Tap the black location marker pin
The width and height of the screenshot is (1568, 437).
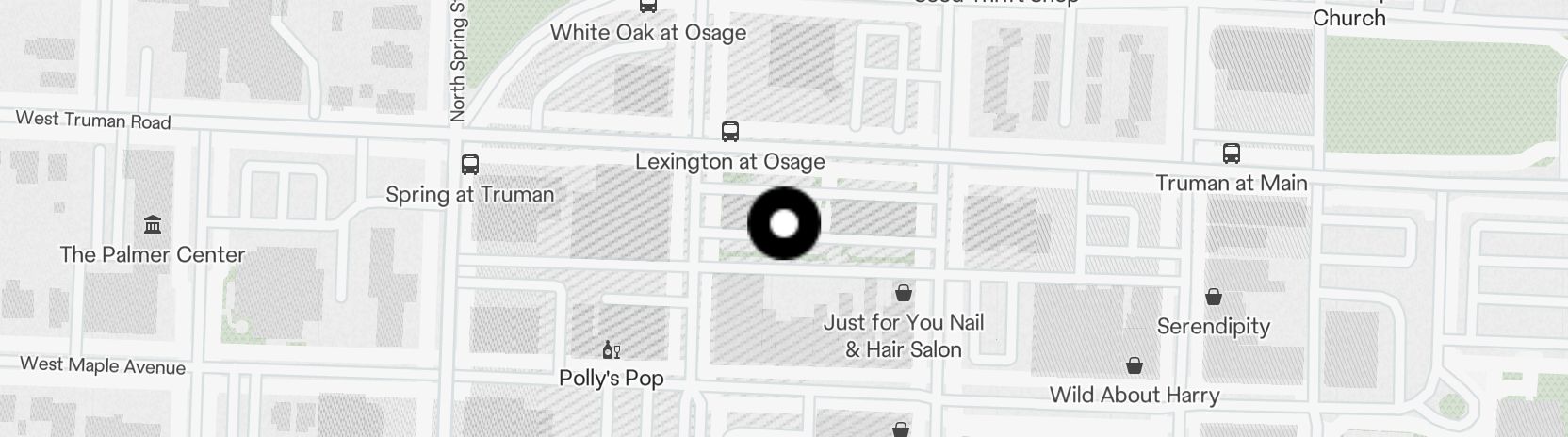(784, 223)
